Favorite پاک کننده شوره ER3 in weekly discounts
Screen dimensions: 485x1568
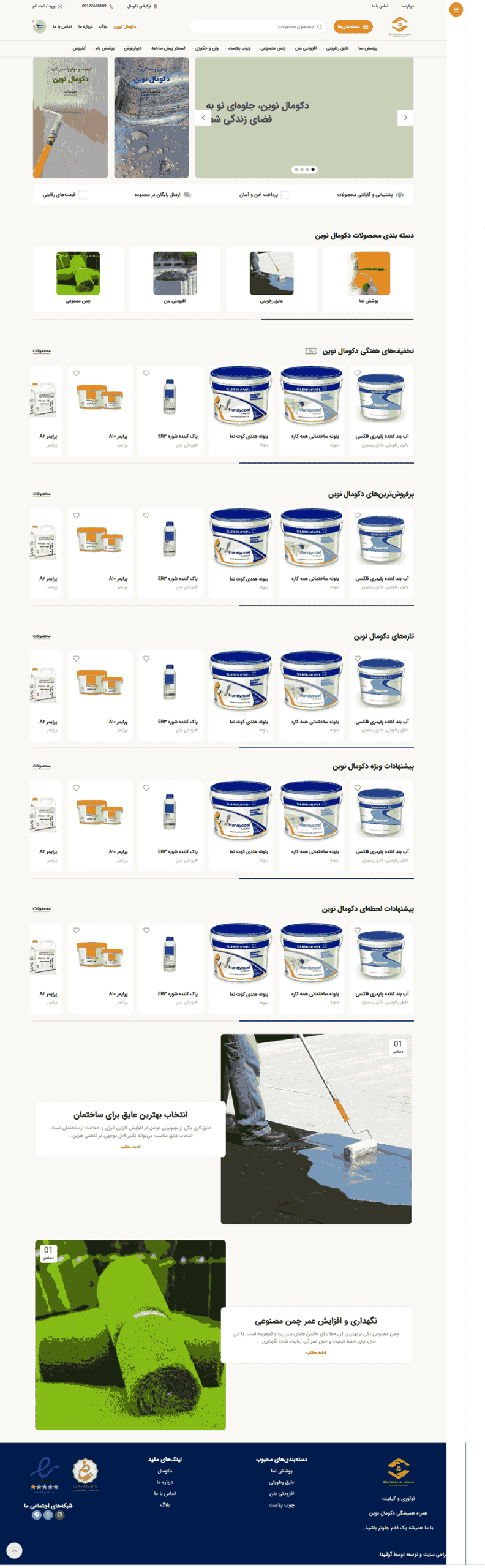[x=146, y=373]
